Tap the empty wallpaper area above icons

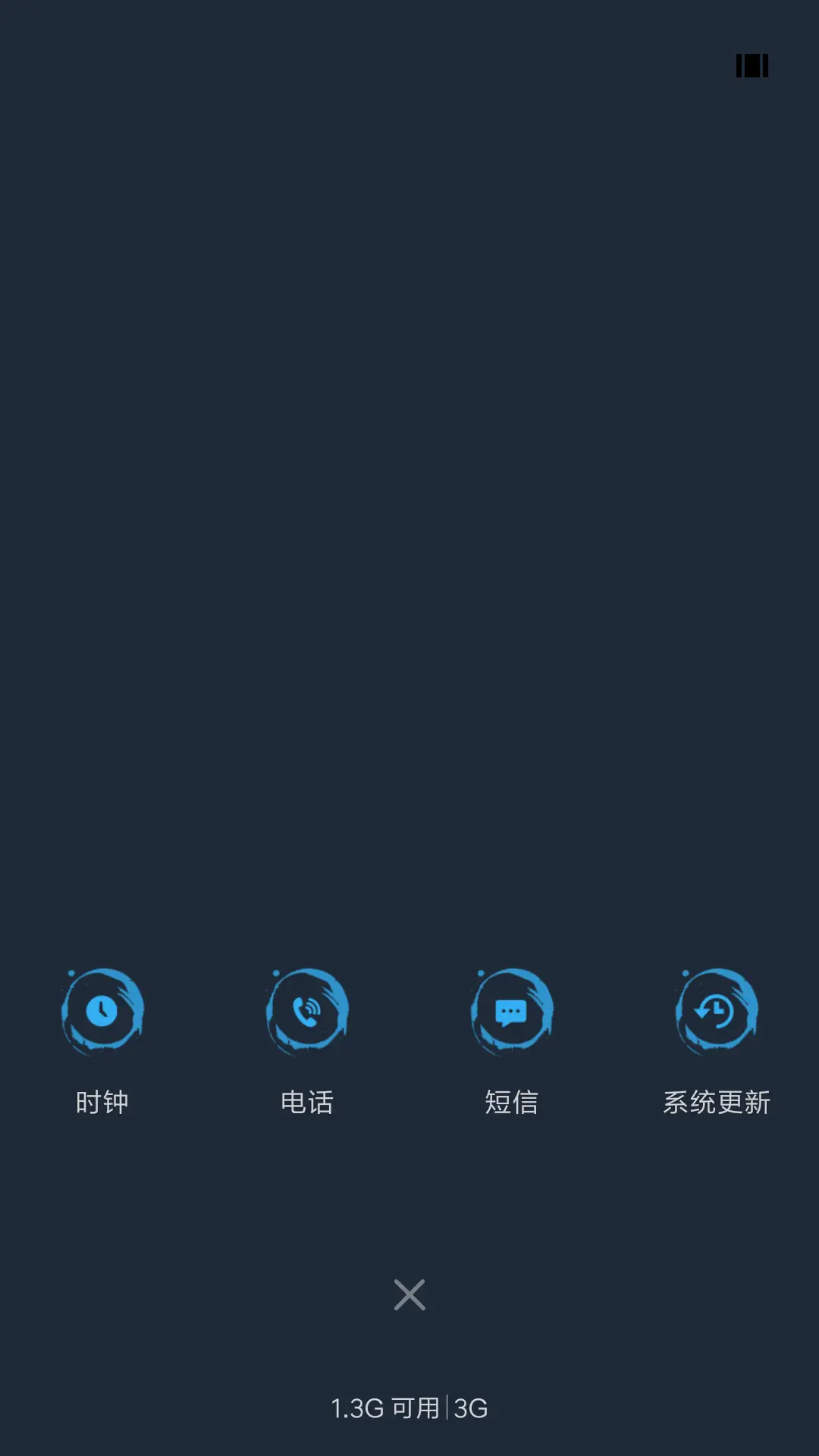pyautogui.click(x=409, y=531)
